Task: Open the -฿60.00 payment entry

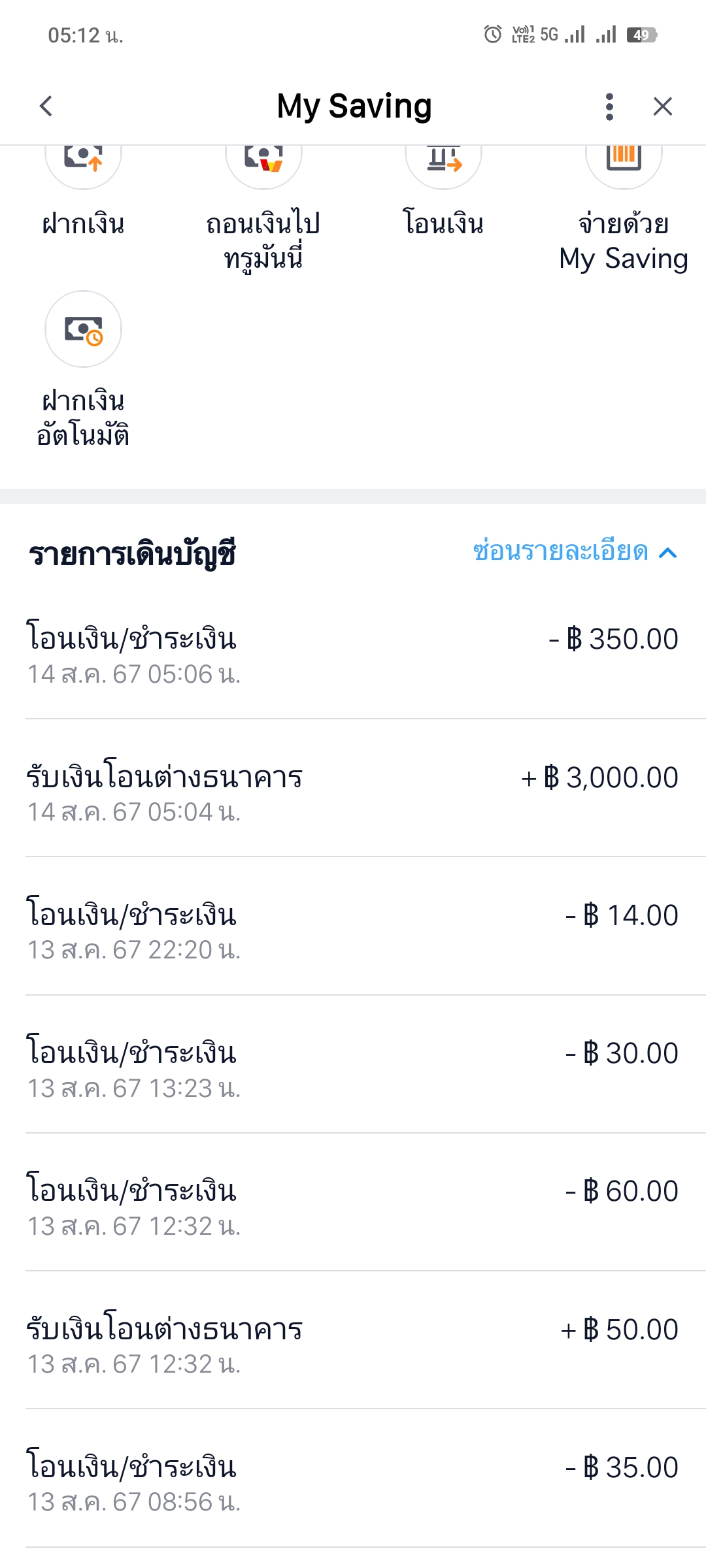Action: pos(353,1205)
